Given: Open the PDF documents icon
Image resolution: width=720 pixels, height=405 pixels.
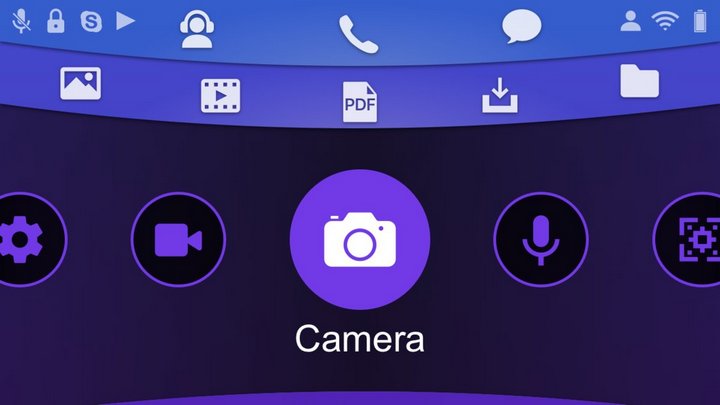Looking at the screenshot, I should tap(360, 102).
